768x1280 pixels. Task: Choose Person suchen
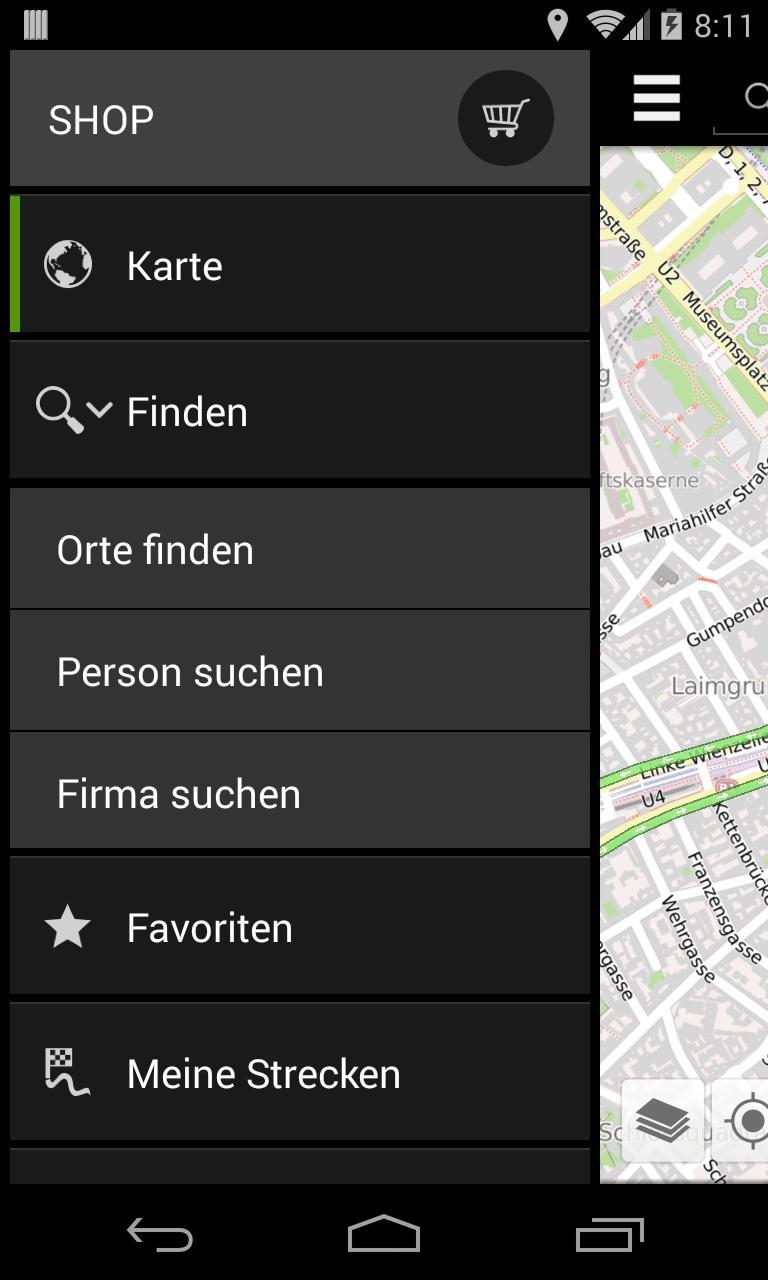coord(300,672)
